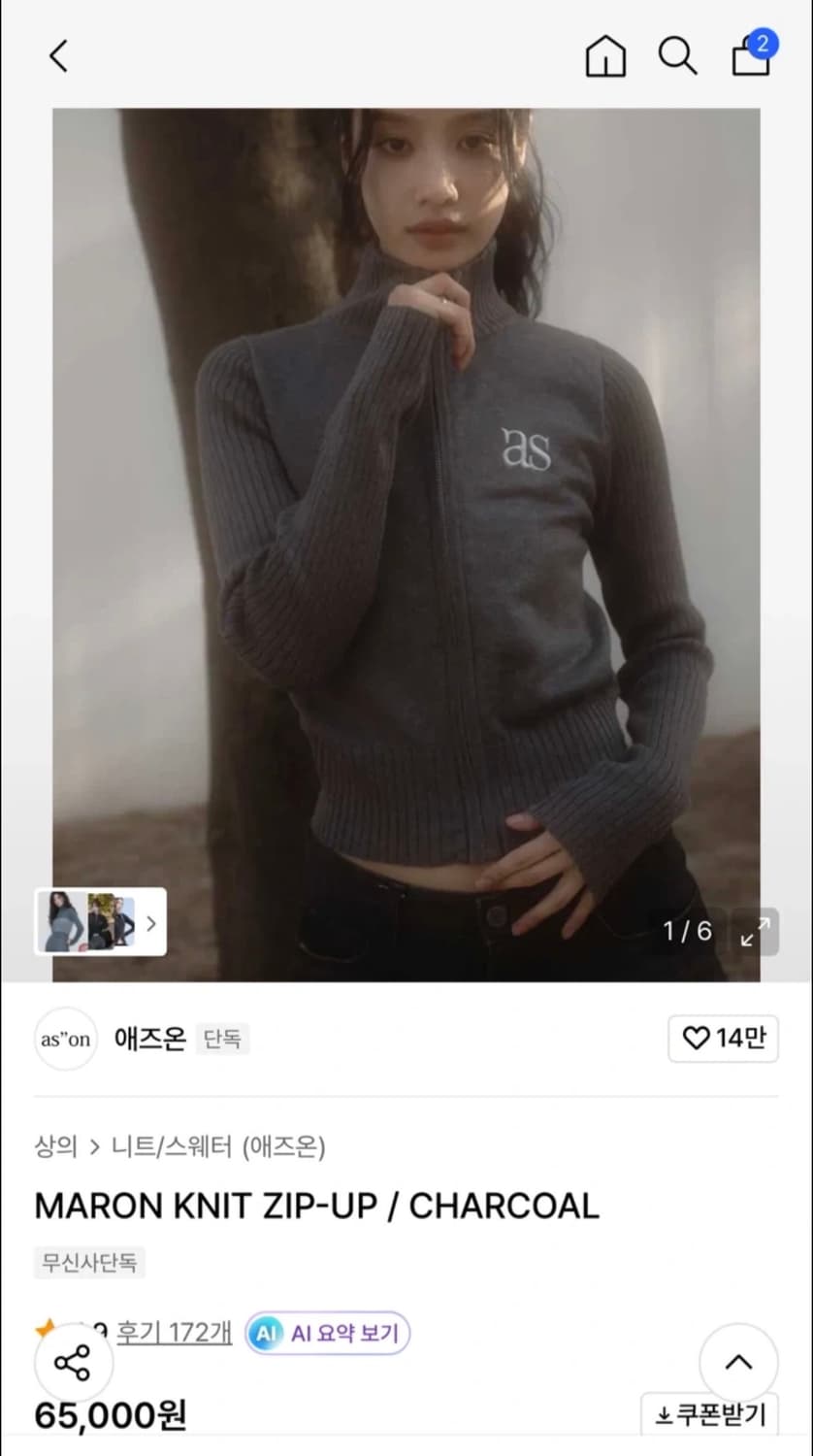
Task: Open 후기 172개 reviews
Action: point(173,1334)
